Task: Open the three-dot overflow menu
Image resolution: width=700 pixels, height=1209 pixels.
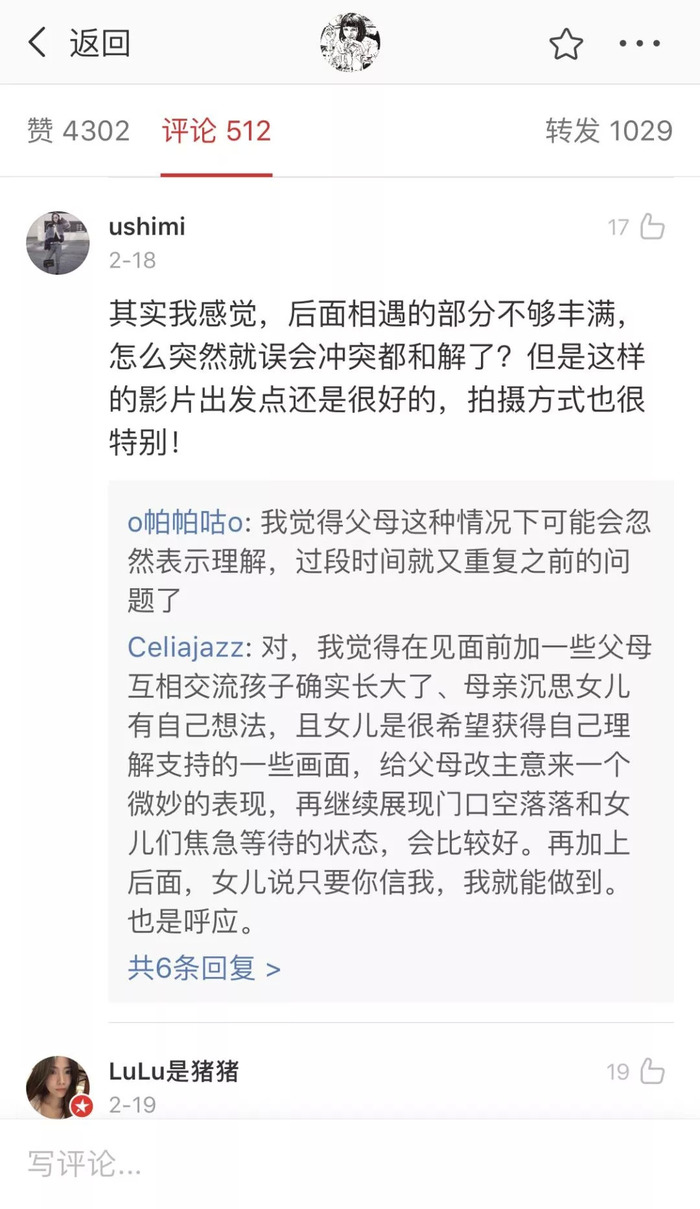Action: [x=640, y=43]
